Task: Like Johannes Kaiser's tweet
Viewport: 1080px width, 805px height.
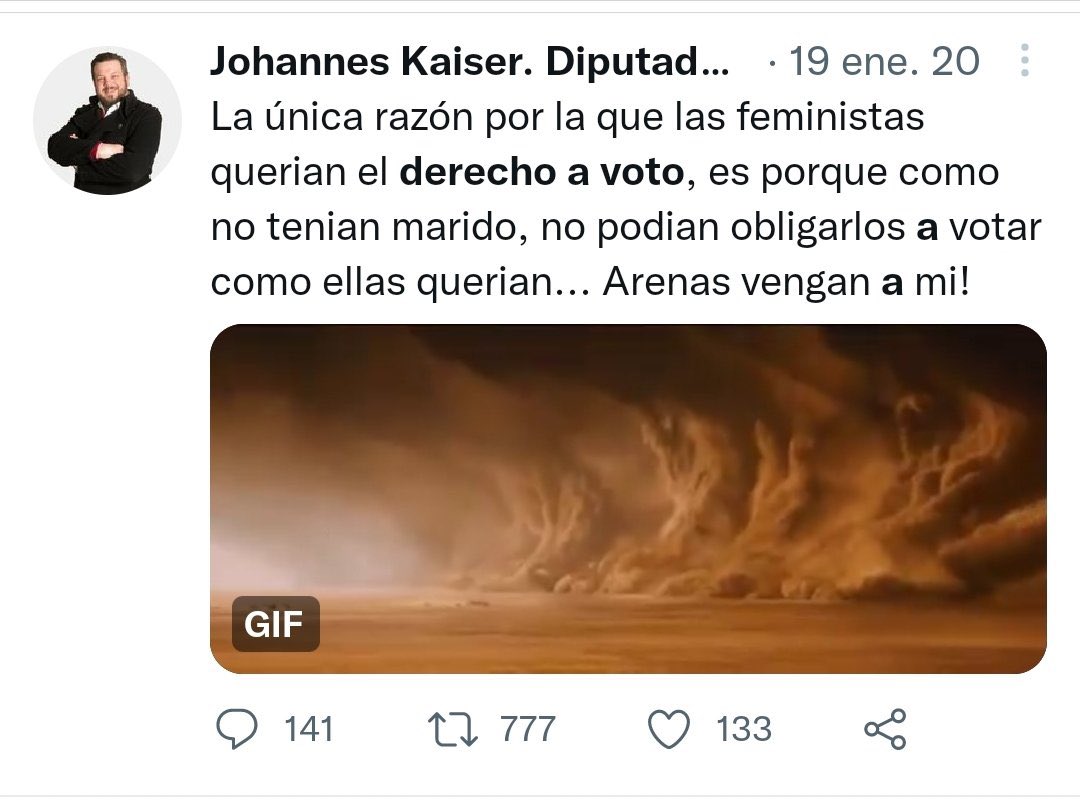Action: (670, 729)
